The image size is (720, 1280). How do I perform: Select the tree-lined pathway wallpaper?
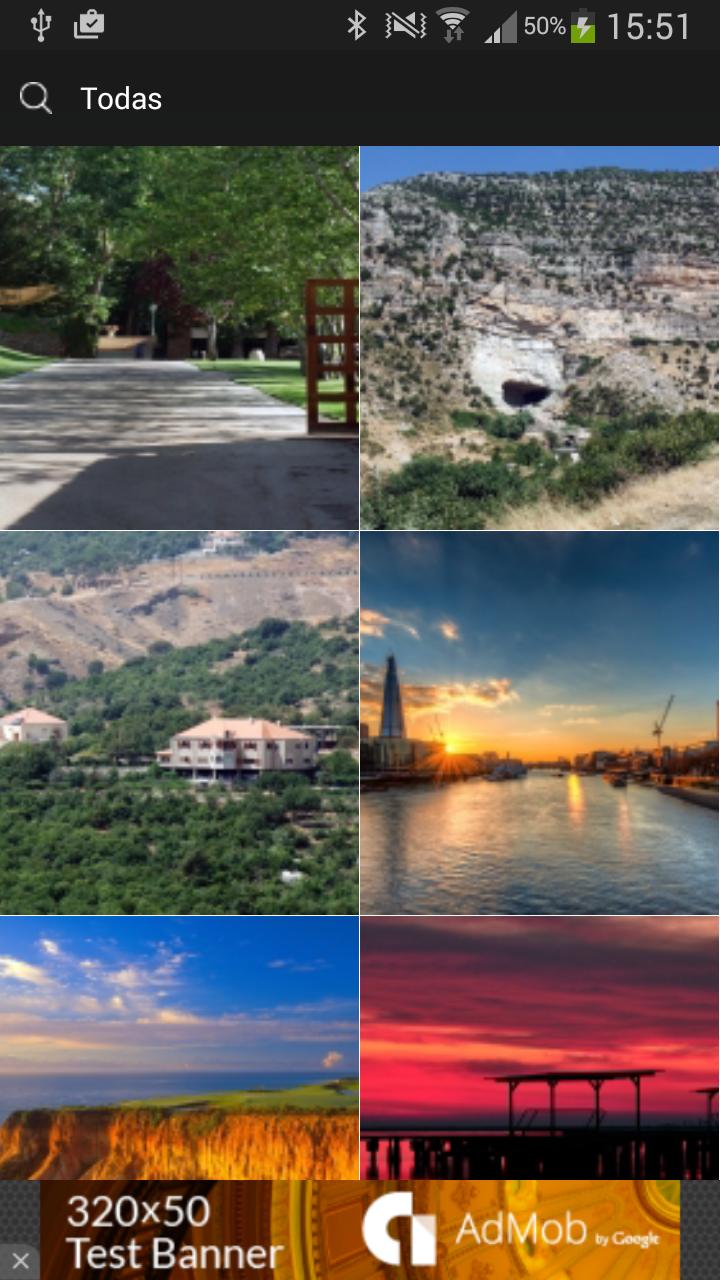pyautogui.click(x=178, y=337)
